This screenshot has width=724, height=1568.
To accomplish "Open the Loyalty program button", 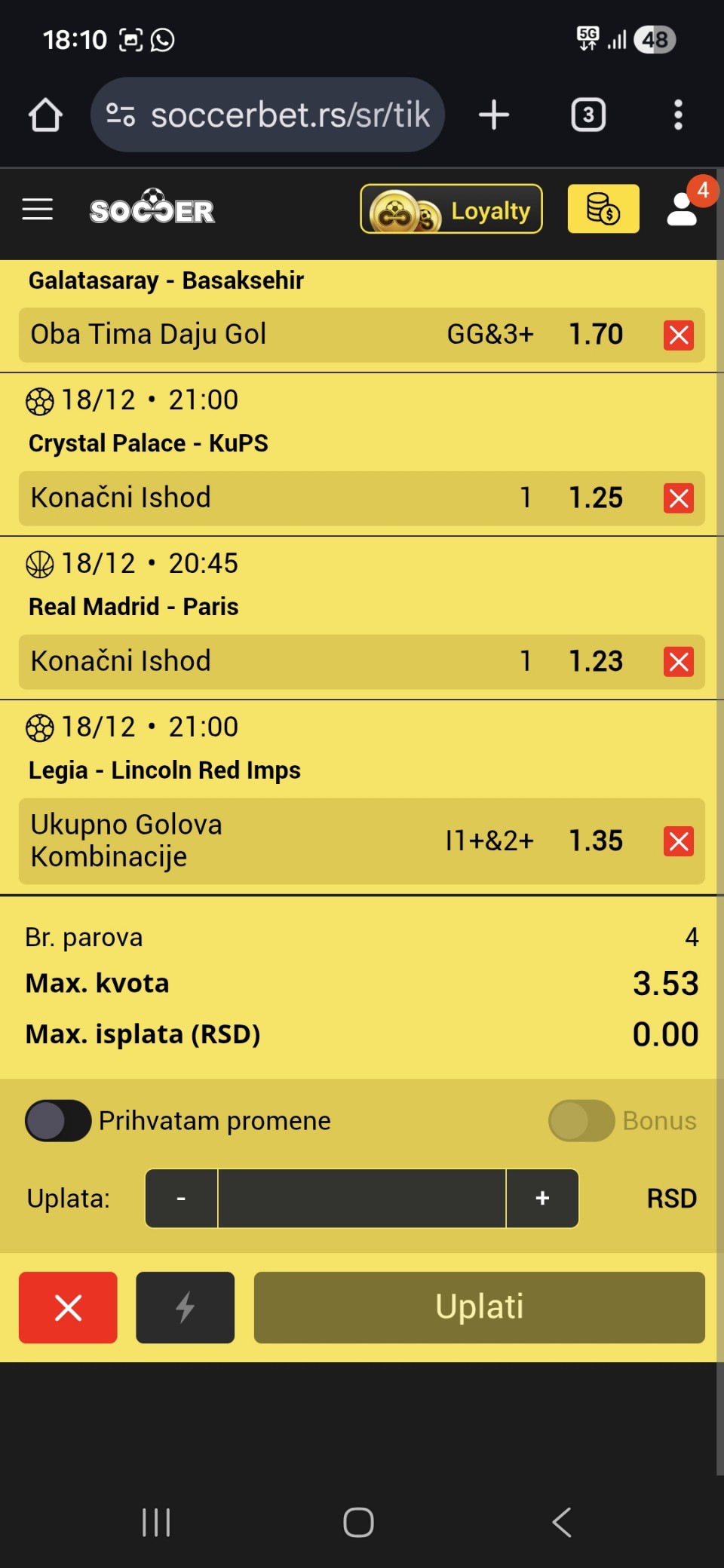I will [451, 210].
